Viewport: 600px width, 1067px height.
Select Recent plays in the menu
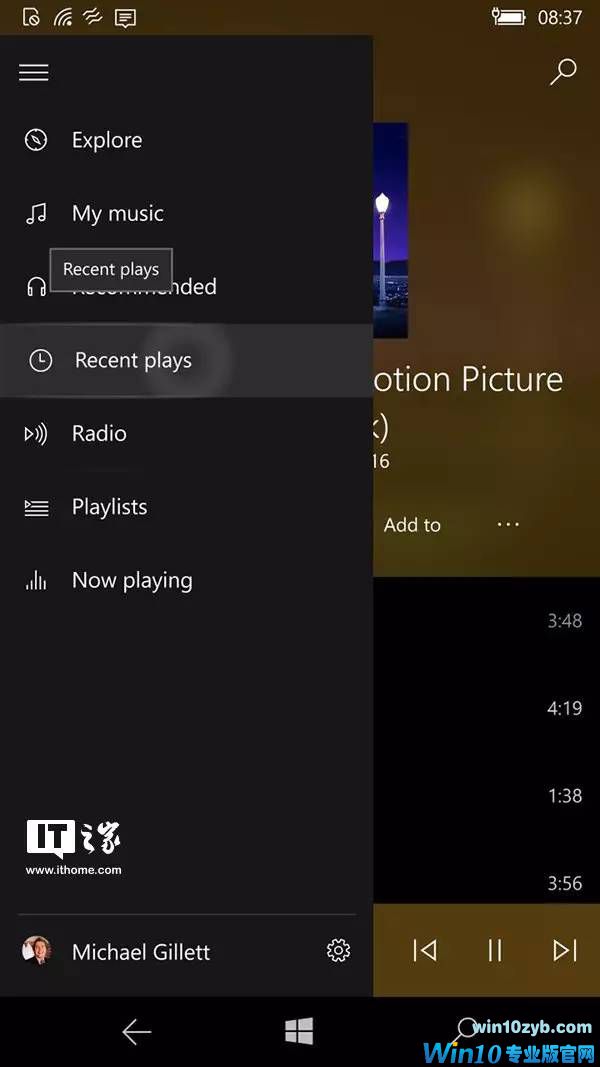pyautogui.click(x=132, y=361)
